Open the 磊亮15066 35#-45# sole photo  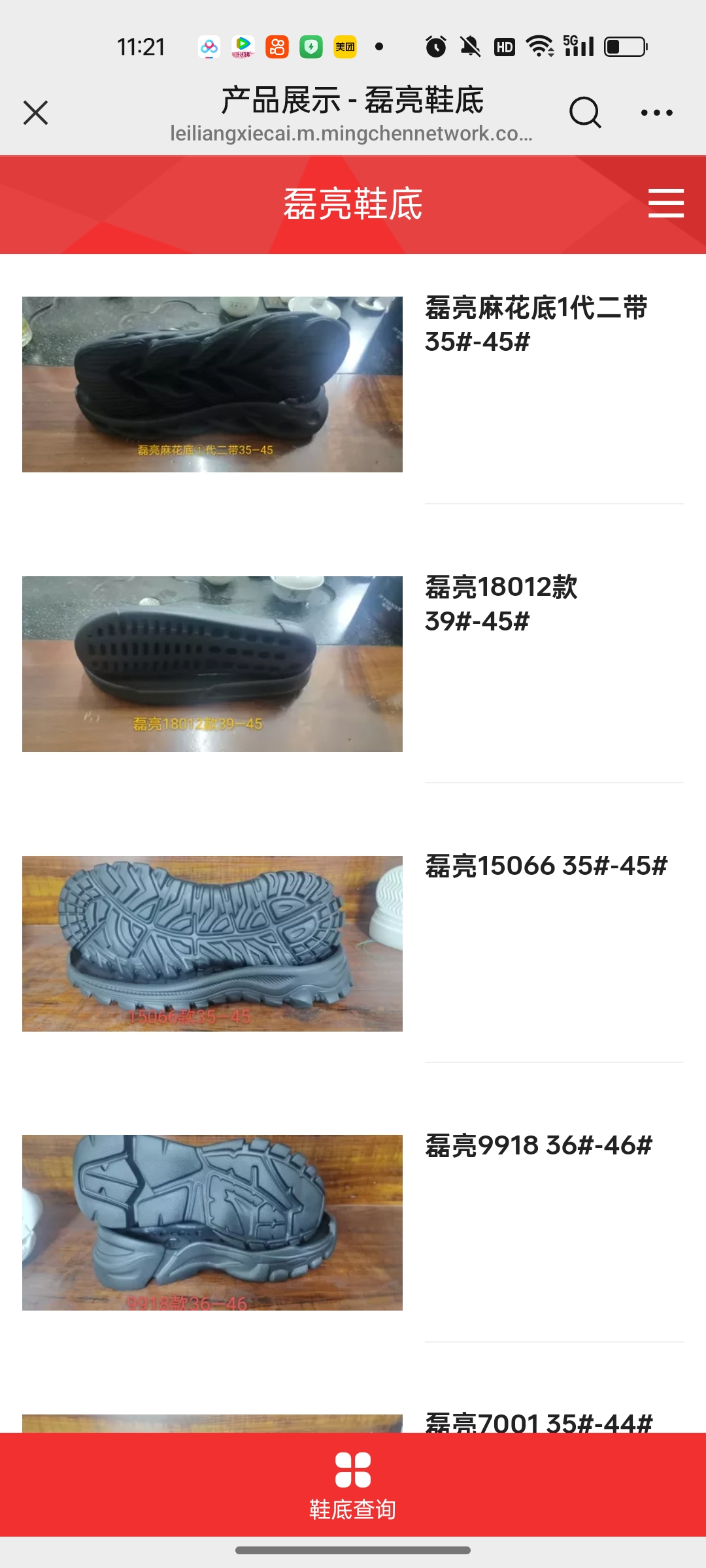tap(212, 943)
